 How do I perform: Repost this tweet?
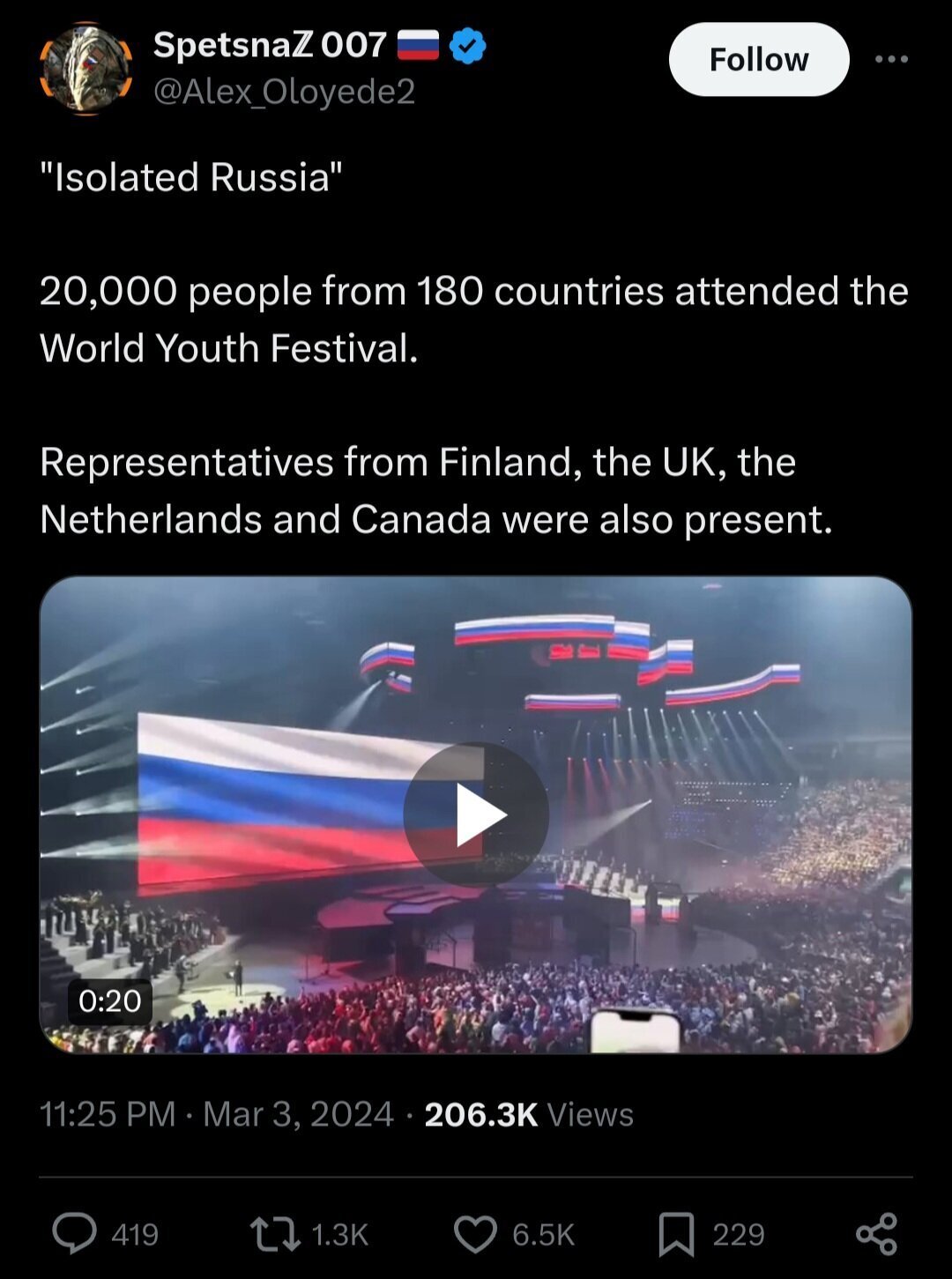click(x=275, y=1233)
